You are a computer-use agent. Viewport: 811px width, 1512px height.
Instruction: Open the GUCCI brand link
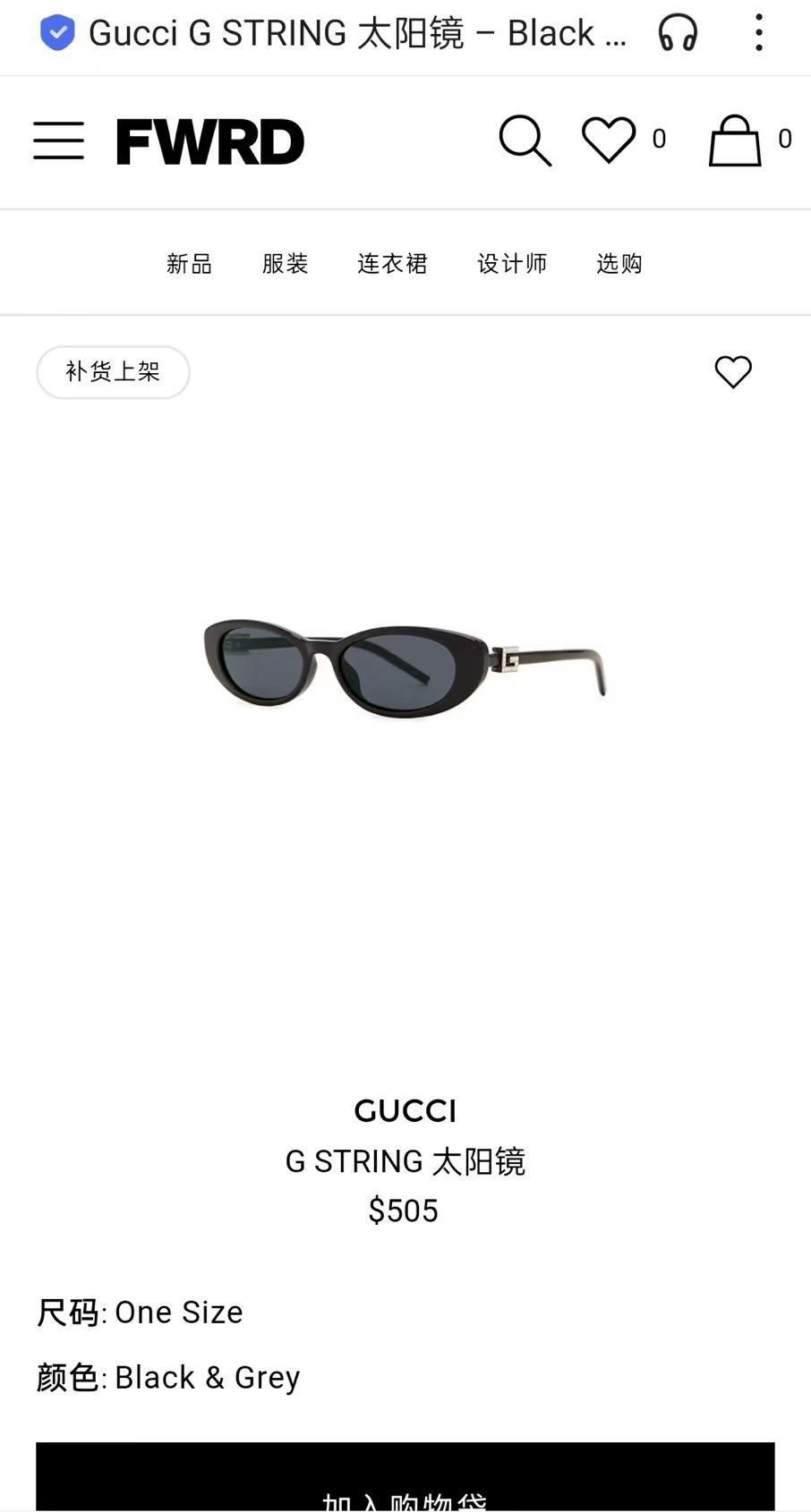coord(405,1111)
